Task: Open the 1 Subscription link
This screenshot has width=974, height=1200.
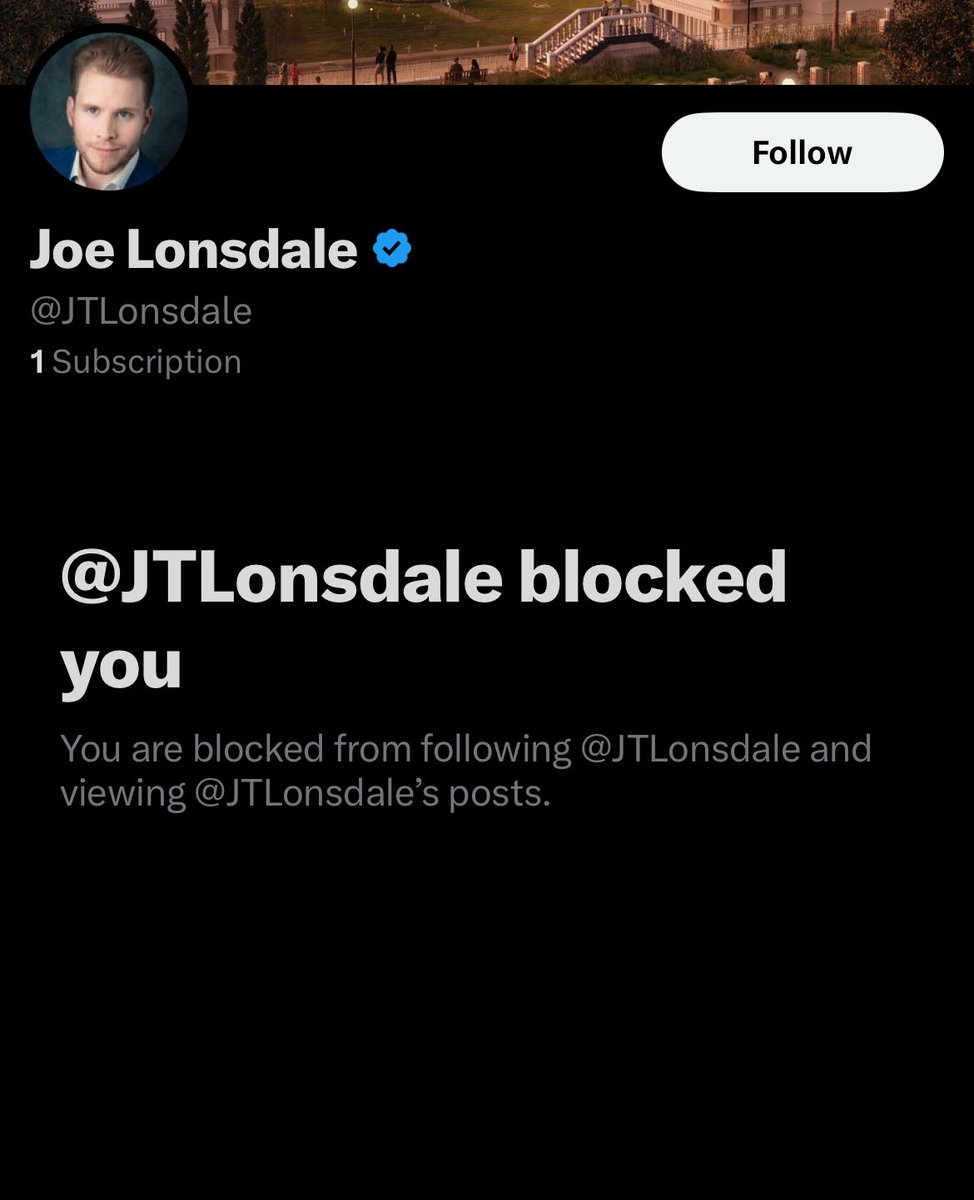Action: (x=136, y=362)
